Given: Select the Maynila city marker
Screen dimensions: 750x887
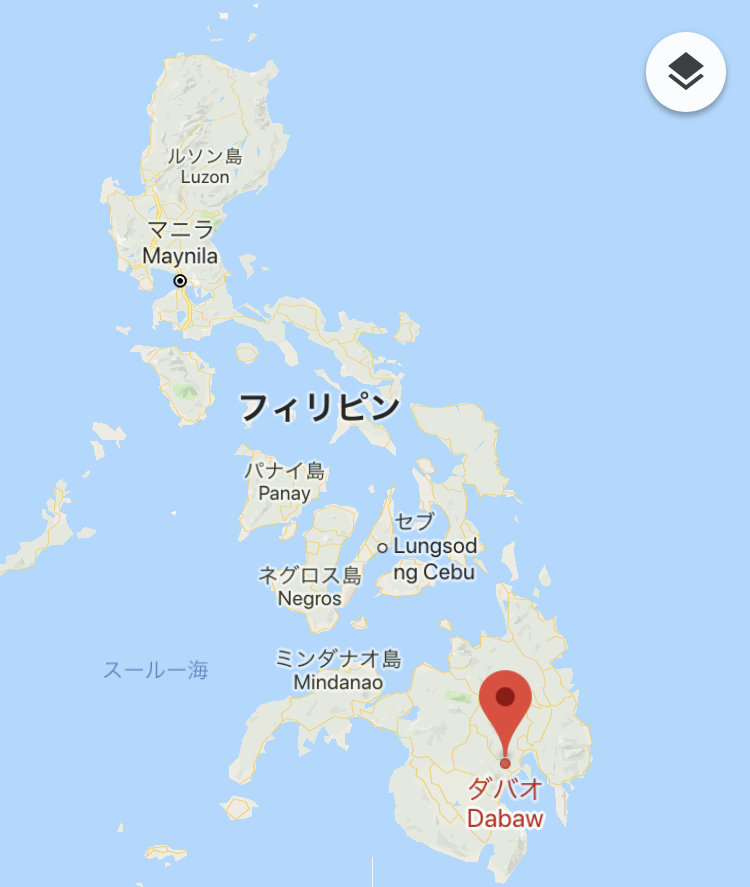Looking at the screenshot, I should tap(180, 281).
